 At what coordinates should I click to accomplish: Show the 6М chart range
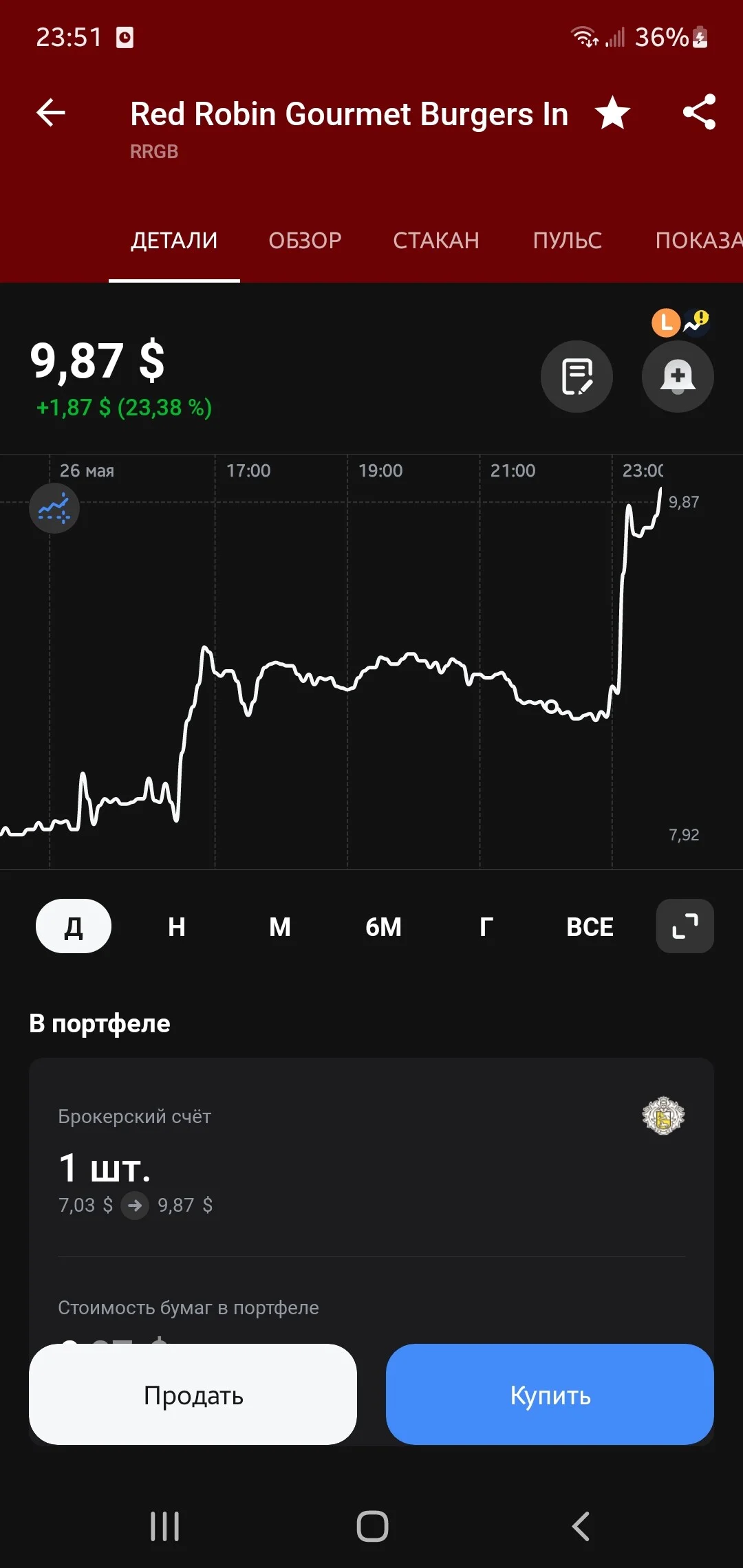pos(383,926)
